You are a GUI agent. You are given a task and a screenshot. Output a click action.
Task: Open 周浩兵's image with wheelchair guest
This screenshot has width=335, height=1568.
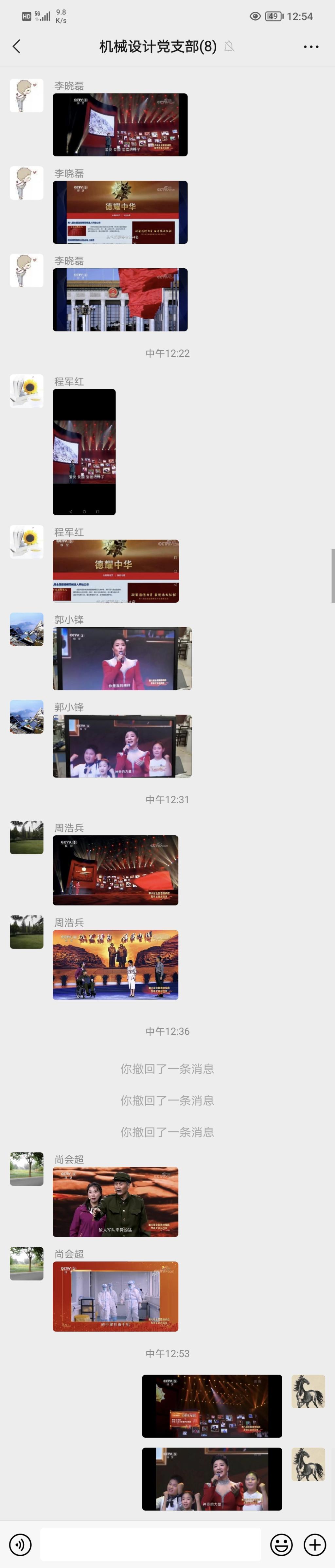click(x=116, y=965)
